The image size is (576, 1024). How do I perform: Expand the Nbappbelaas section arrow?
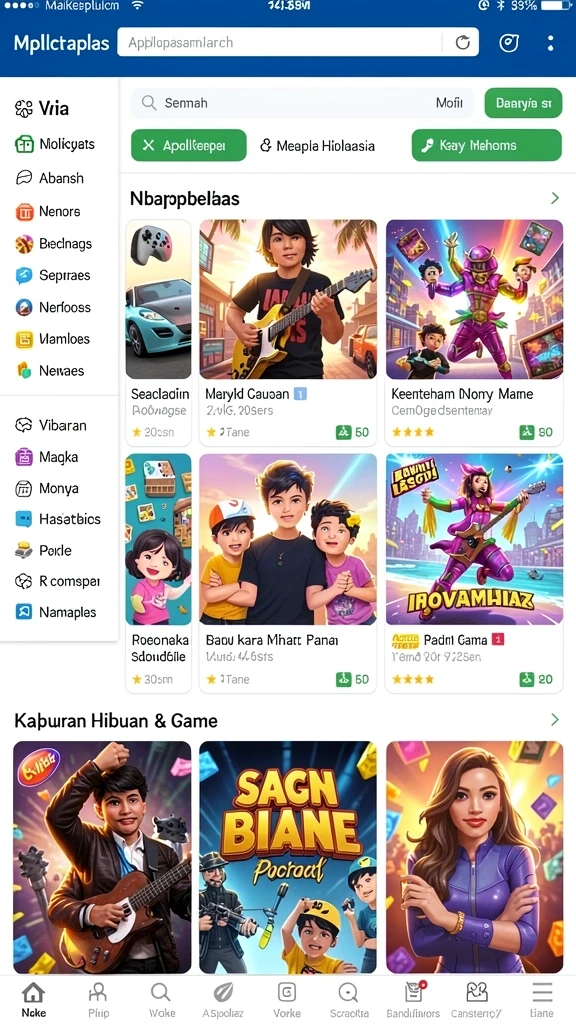pos(555,198)
